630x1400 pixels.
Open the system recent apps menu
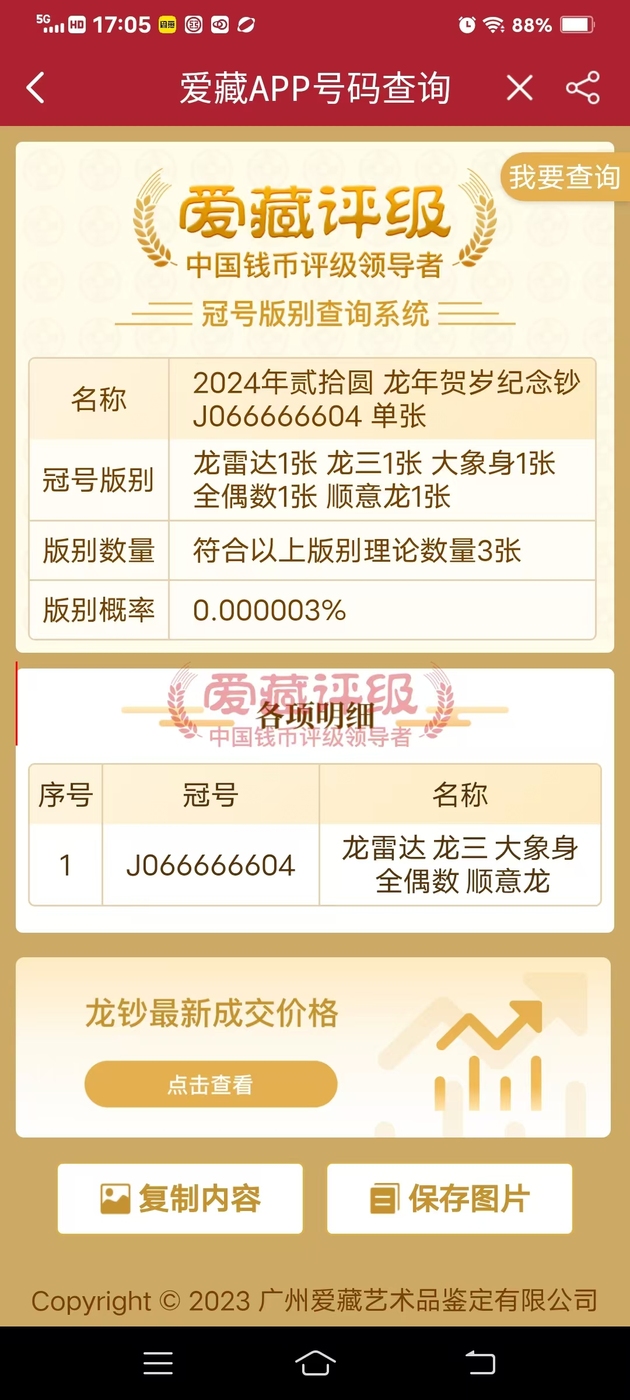pyautogui.click(x=158, y=1363)
